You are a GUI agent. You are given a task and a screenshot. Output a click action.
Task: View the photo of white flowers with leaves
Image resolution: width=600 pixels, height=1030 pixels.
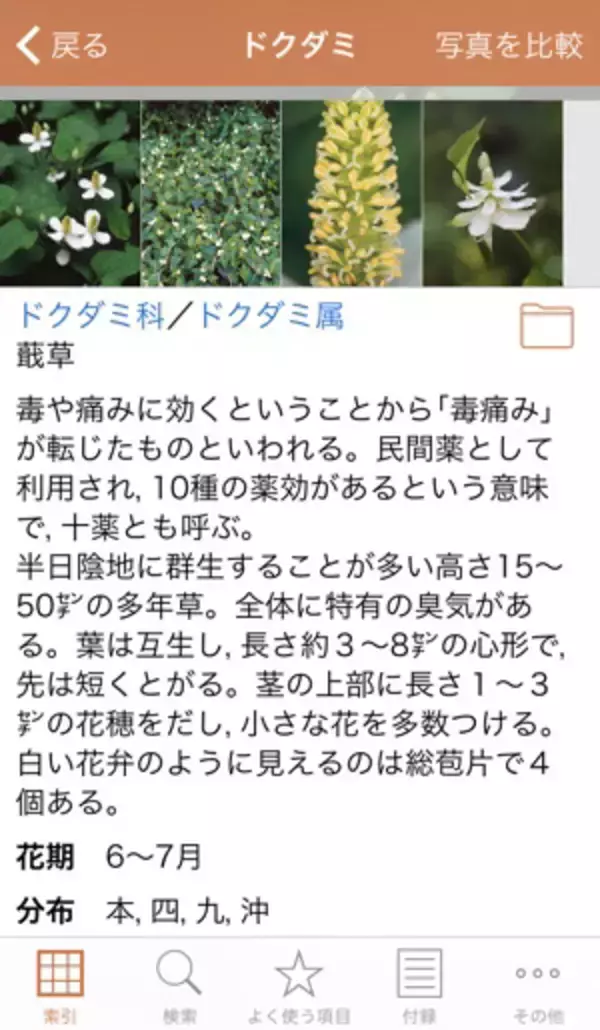coord(69,193)
